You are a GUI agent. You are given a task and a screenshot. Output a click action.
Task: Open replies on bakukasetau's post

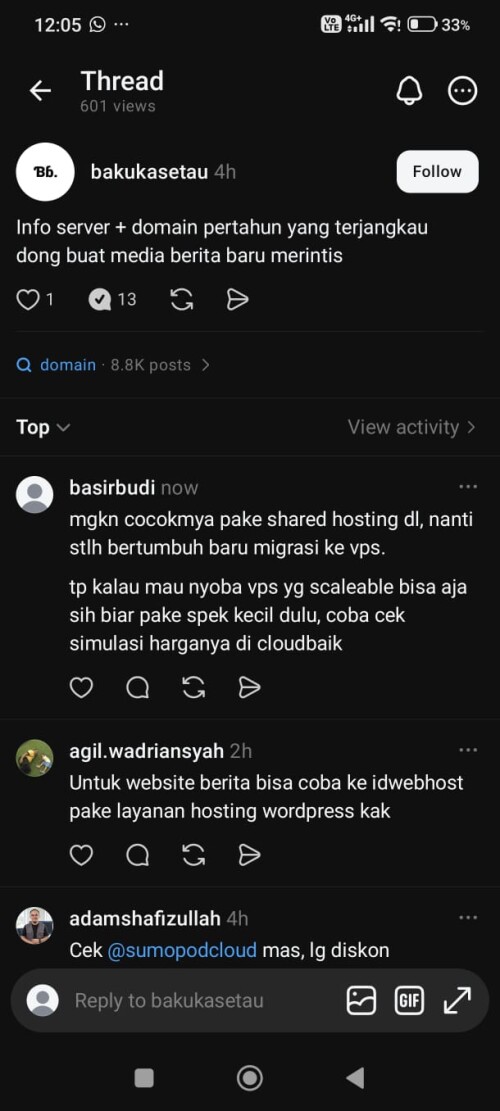pyautogui.click(x=100, y=300)
